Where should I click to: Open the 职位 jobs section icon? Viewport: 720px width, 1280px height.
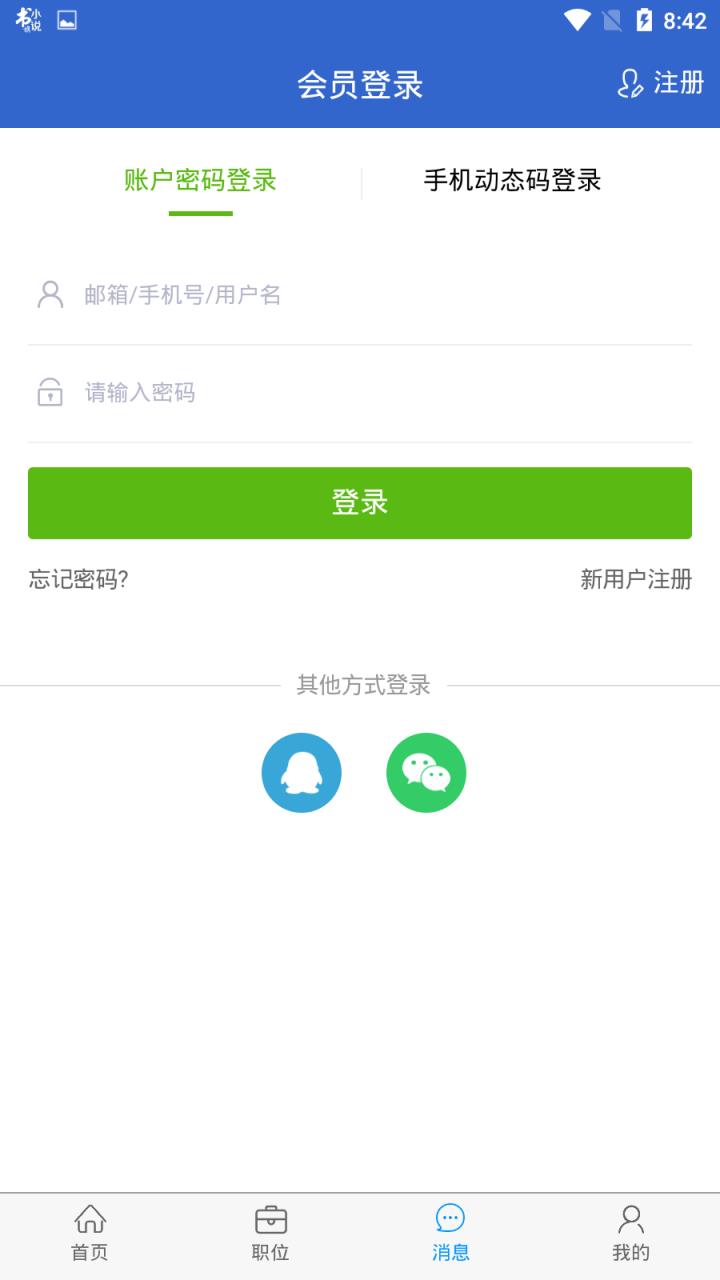coord(270,1220)
